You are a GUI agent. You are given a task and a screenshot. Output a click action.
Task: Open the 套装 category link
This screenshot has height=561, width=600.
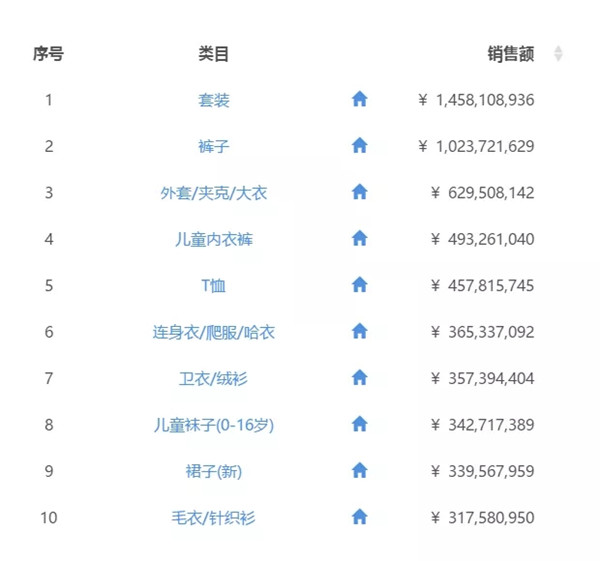(214, 100)
